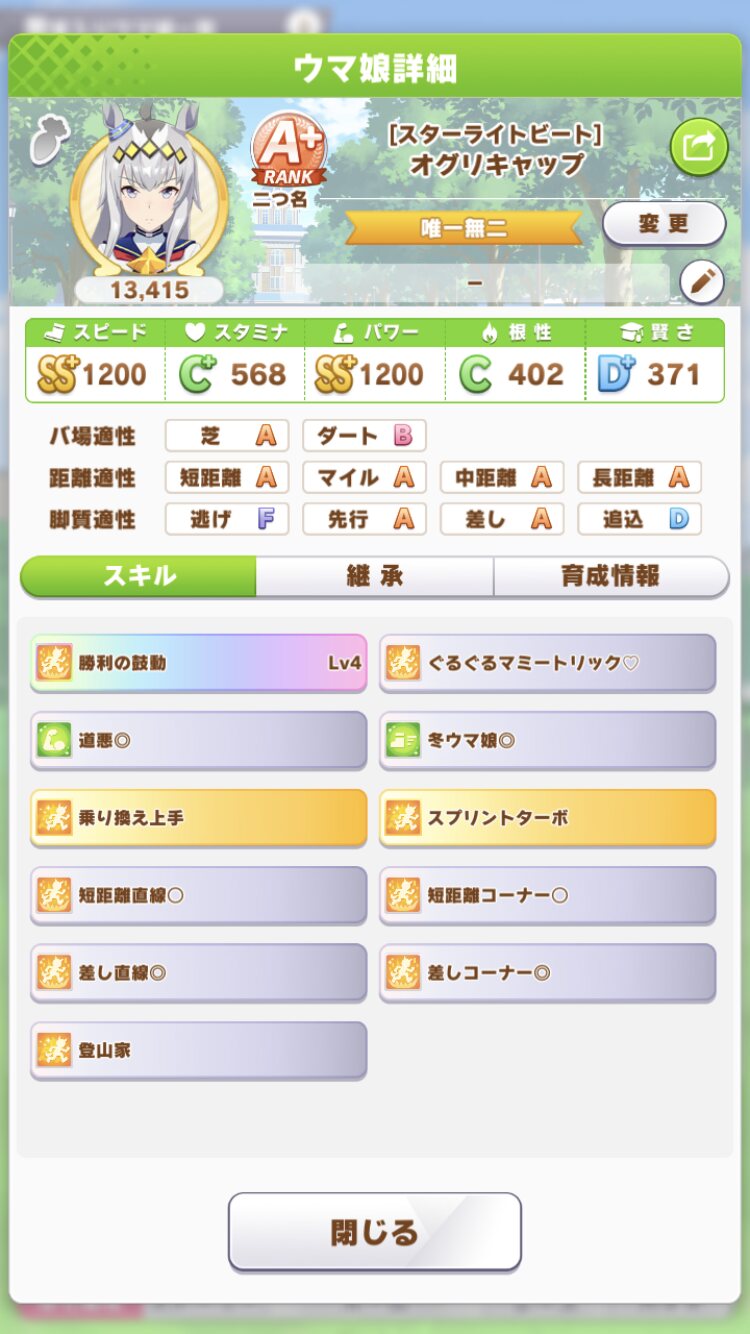
Task: Close the dialog with 閉じる
Action: (x=375, y=1231)
